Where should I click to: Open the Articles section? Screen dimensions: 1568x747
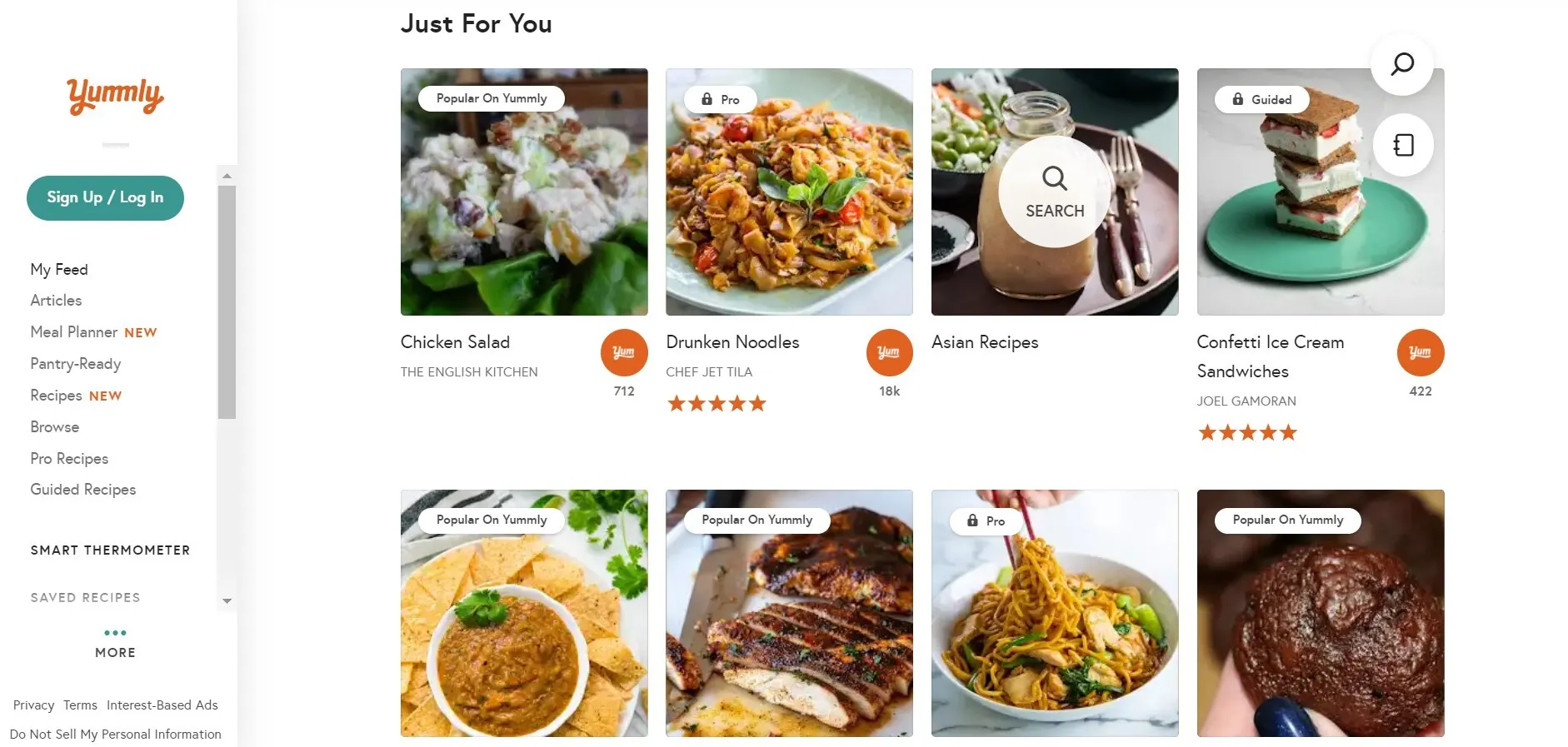click(x=56, y=301)
